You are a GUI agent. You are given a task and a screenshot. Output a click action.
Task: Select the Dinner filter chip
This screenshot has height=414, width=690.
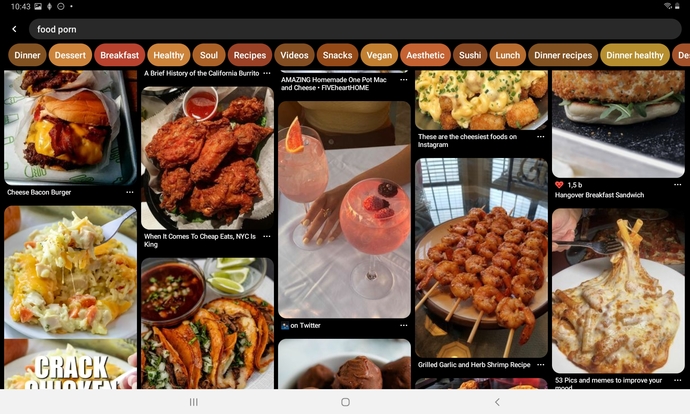point(27,55)
